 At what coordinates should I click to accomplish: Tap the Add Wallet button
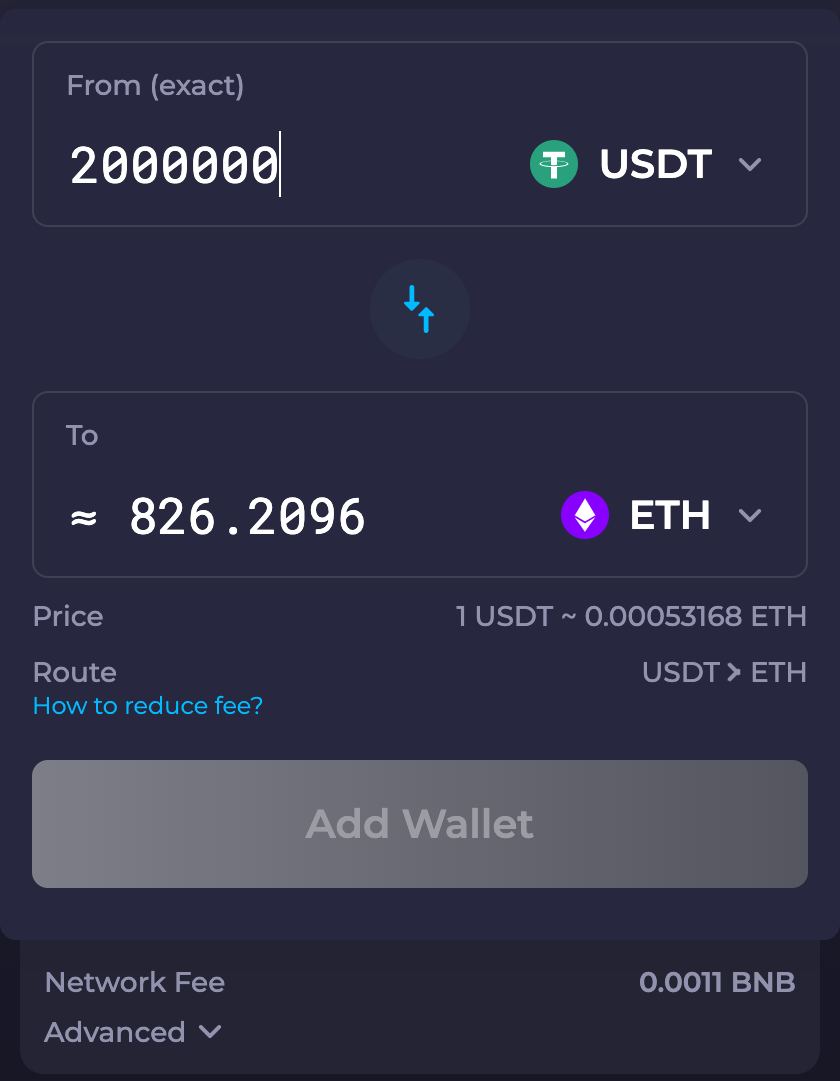[x=420, y=824]
